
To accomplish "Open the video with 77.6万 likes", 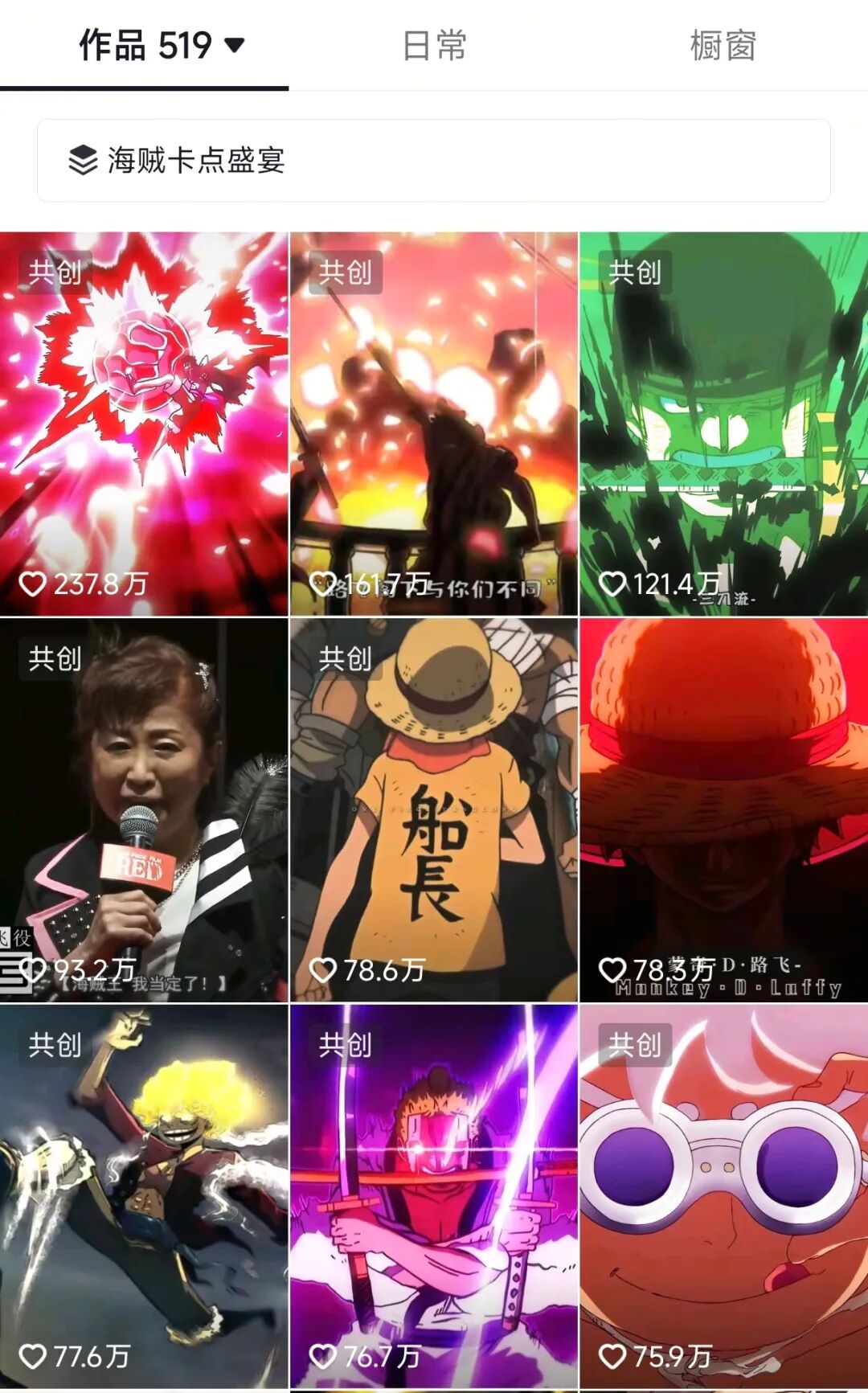I will tap(144, 1196).
